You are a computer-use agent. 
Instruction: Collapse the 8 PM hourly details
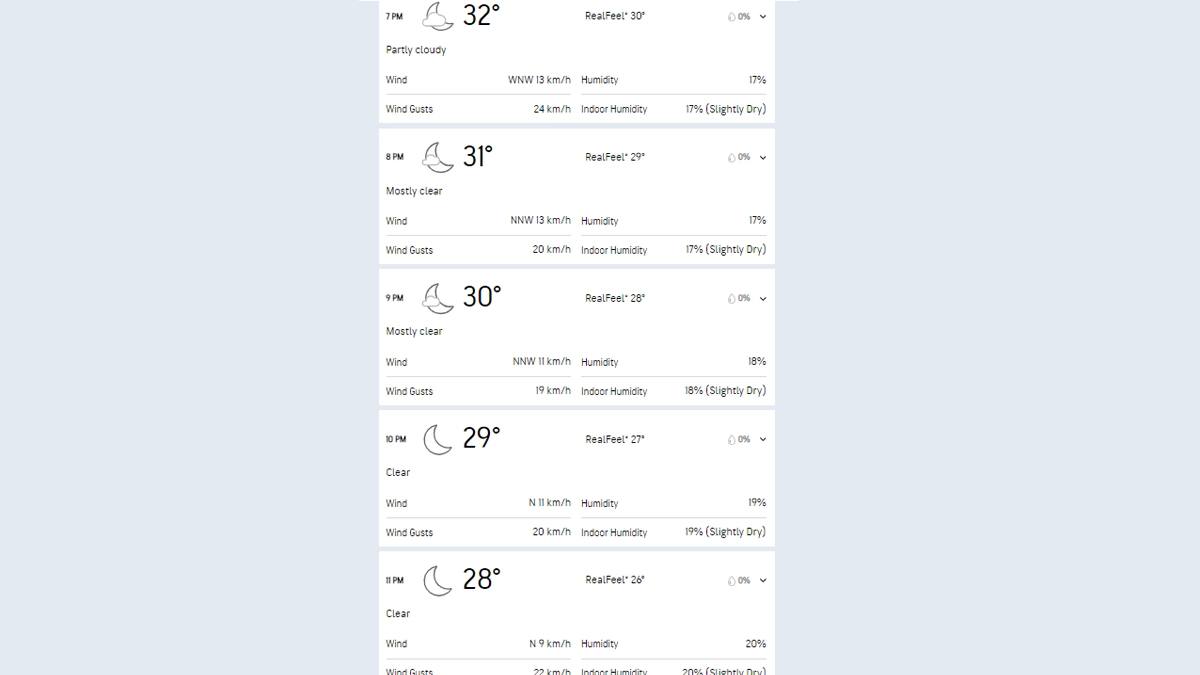pos(763,158)
